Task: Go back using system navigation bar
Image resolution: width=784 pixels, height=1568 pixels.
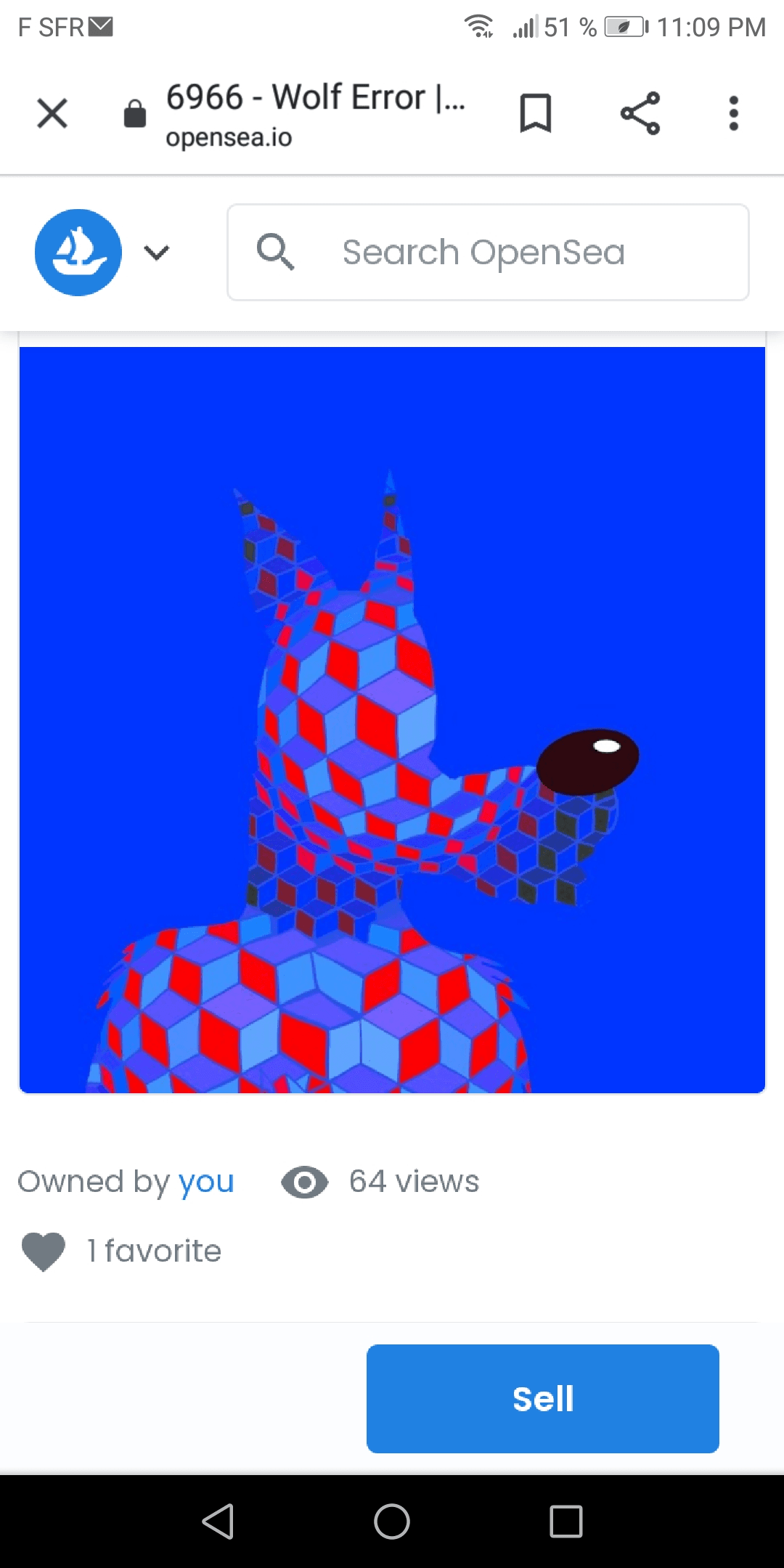Action: pyautogui.click(x=218, y=1522)
